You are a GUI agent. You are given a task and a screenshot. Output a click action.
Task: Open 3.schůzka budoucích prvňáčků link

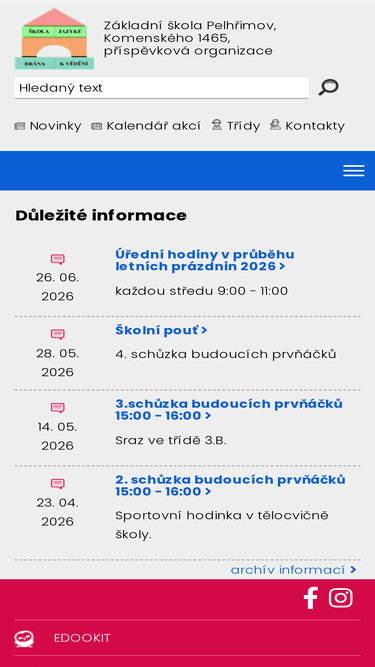pos(229,410)
